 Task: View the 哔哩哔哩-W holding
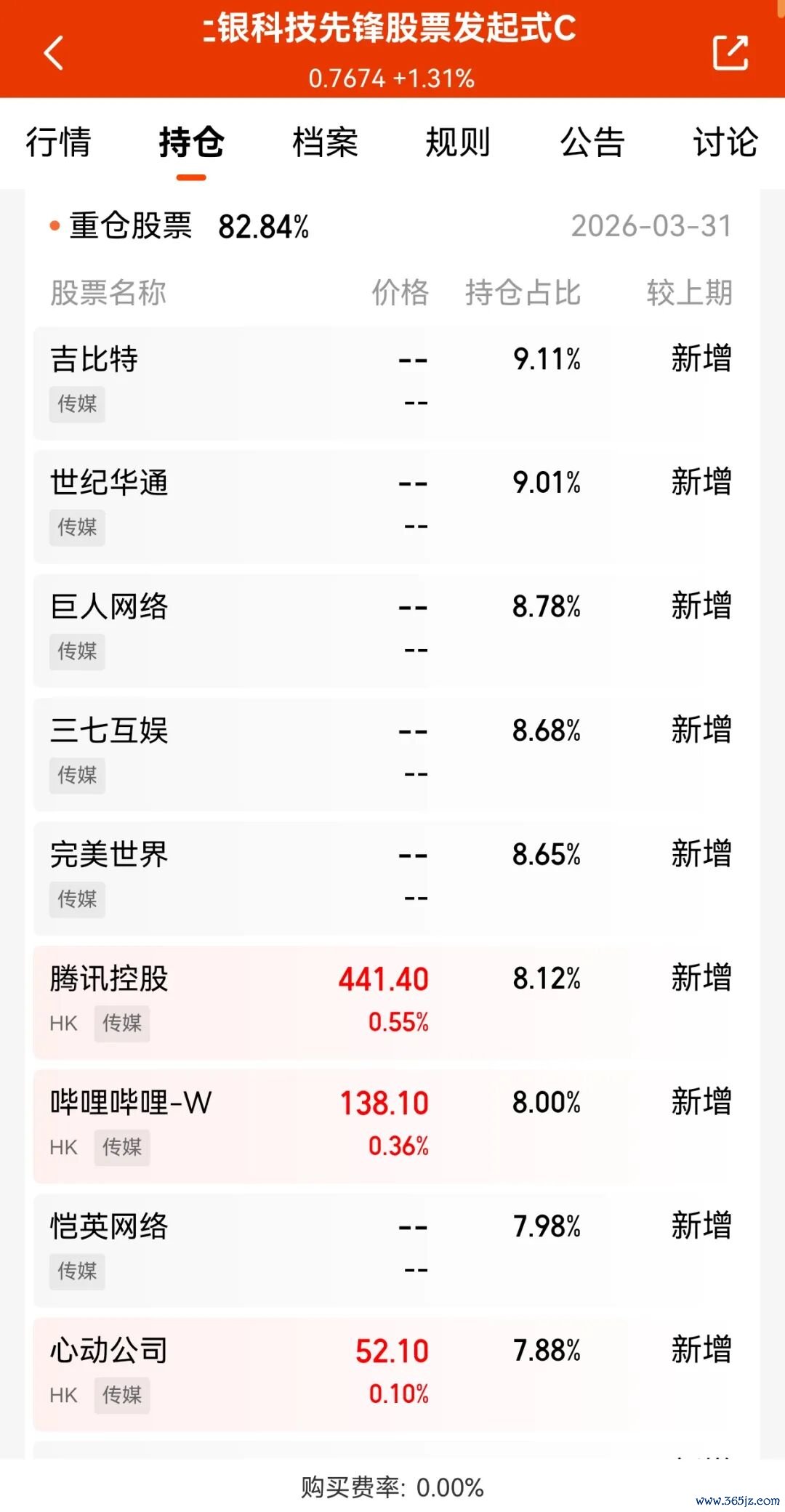(x=392, y=1126)
